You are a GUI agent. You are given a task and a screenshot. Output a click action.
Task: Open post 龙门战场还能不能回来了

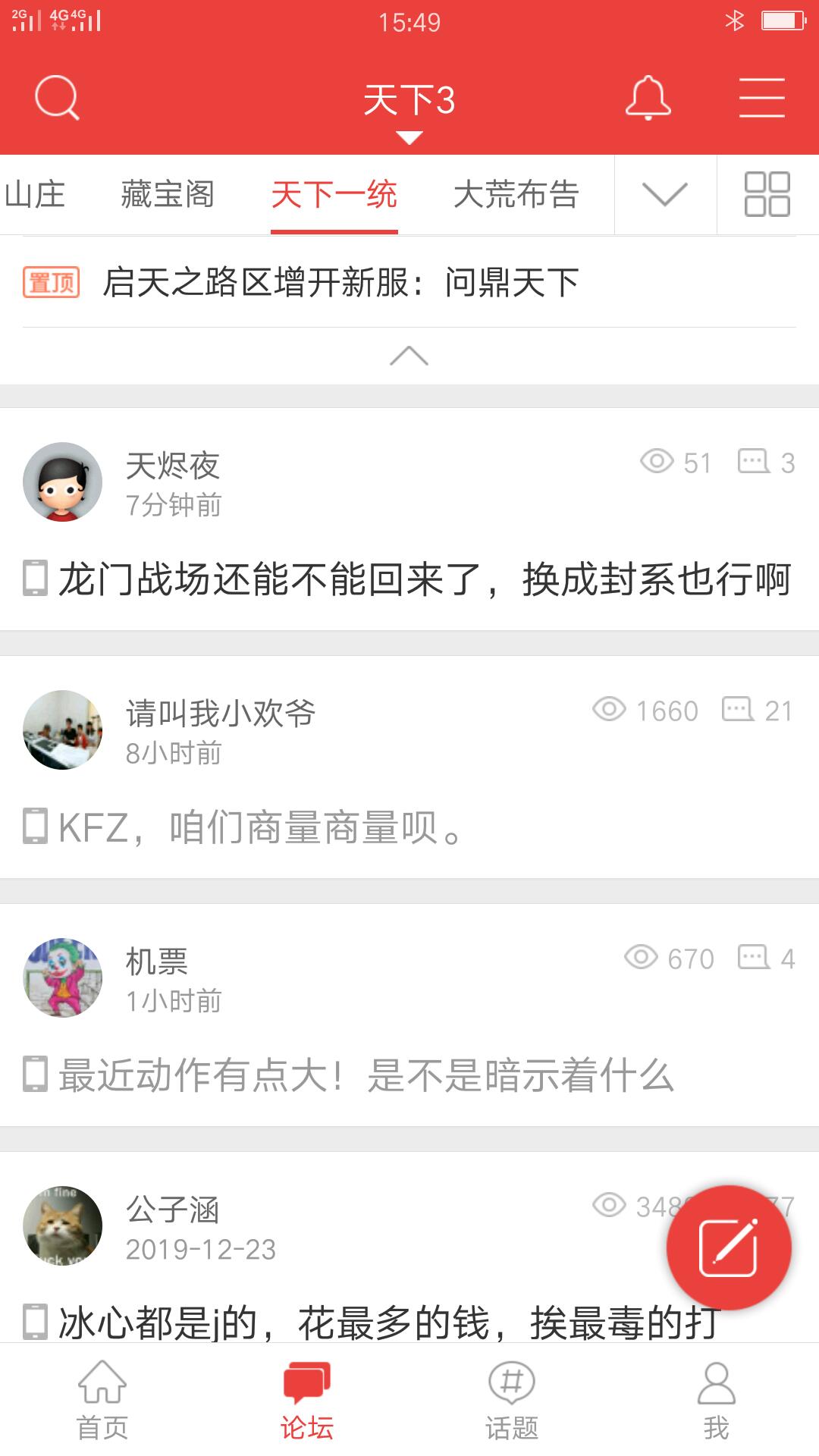pyautogui.click(x=425, y=579)
